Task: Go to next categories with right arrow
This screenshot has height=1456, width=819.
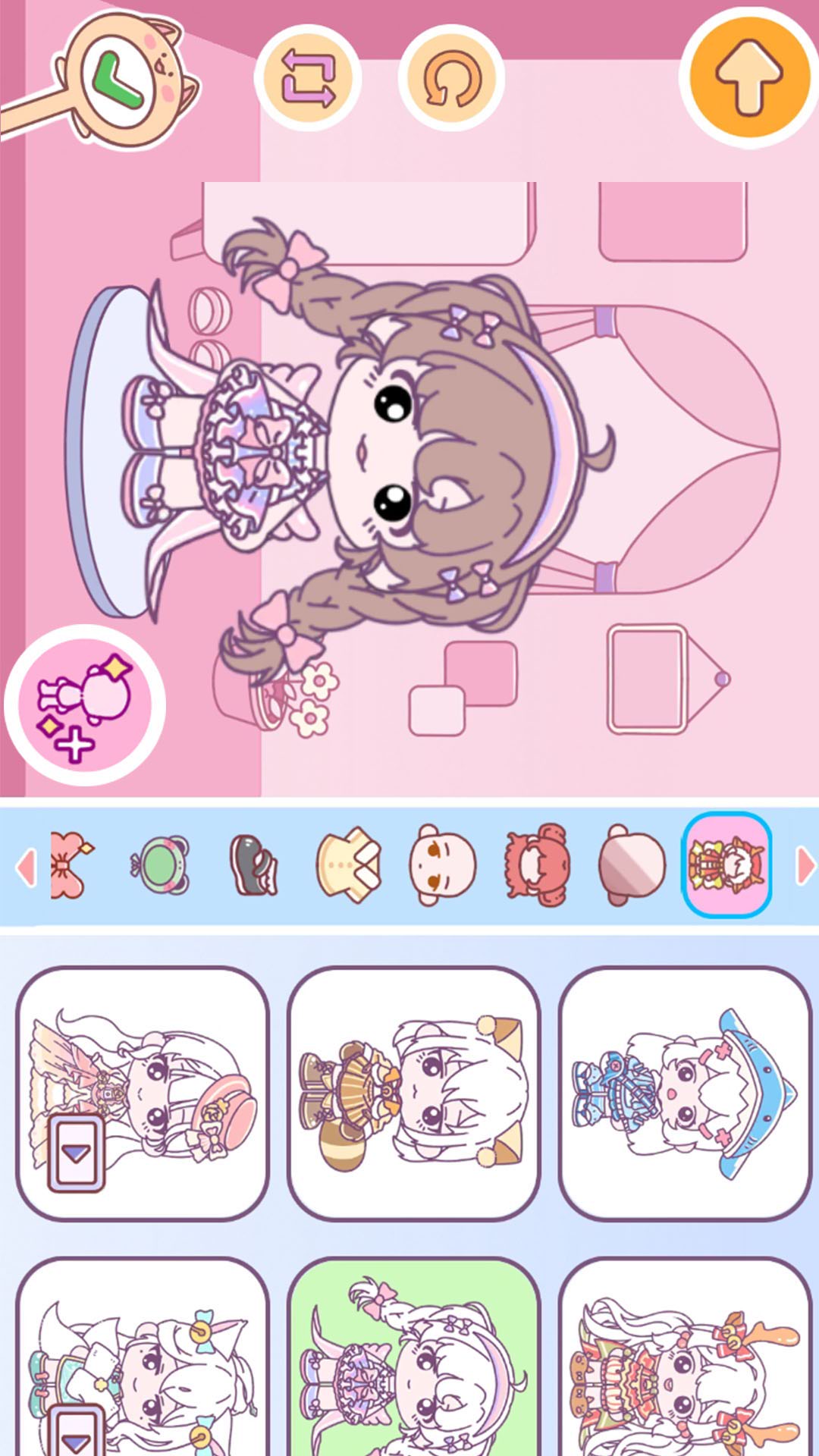Action: pos(804,866)
